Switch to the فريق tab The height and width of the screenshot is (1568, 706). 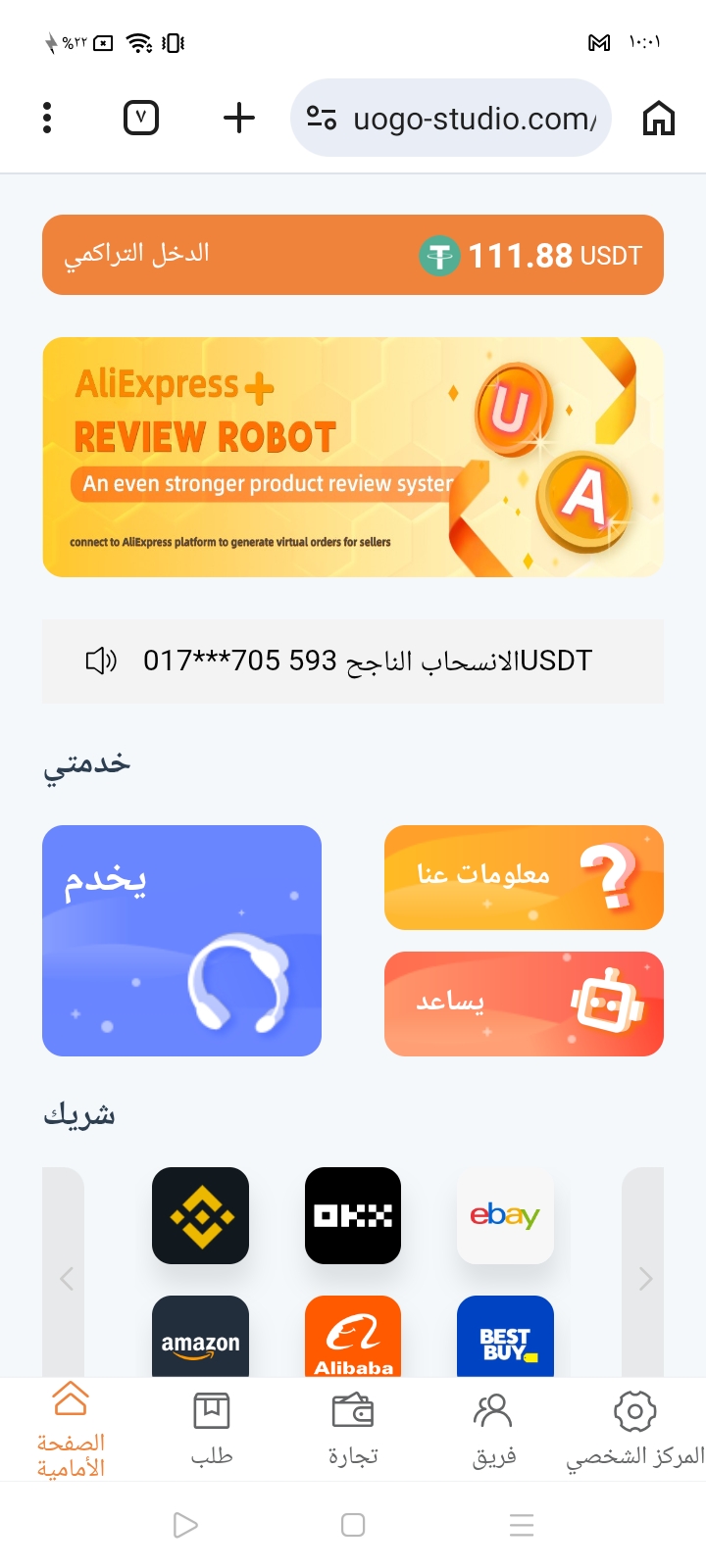tap(494, 1429)
